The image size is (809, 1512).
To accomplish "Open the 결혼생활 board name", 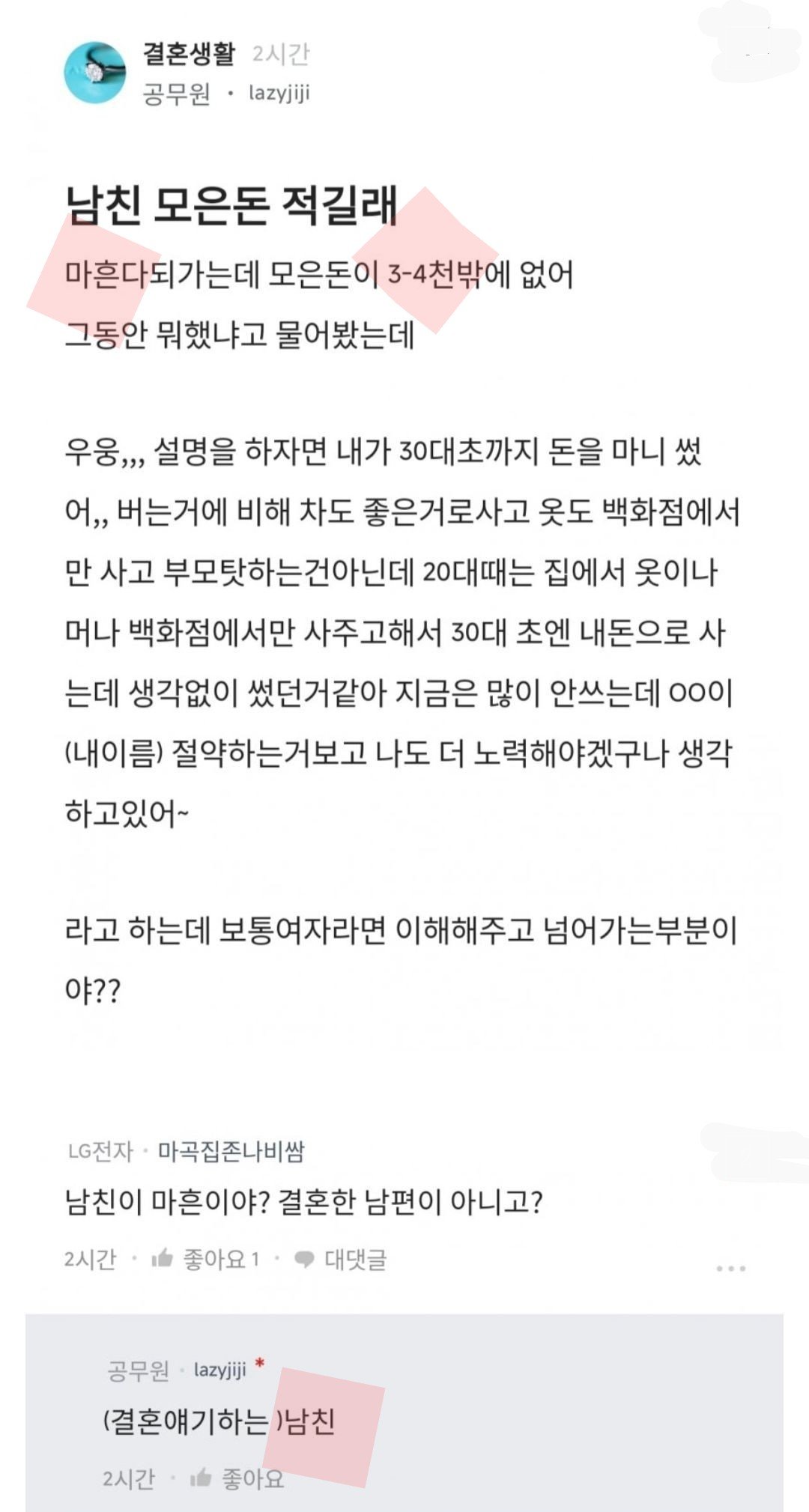I will tap(190, 52).
